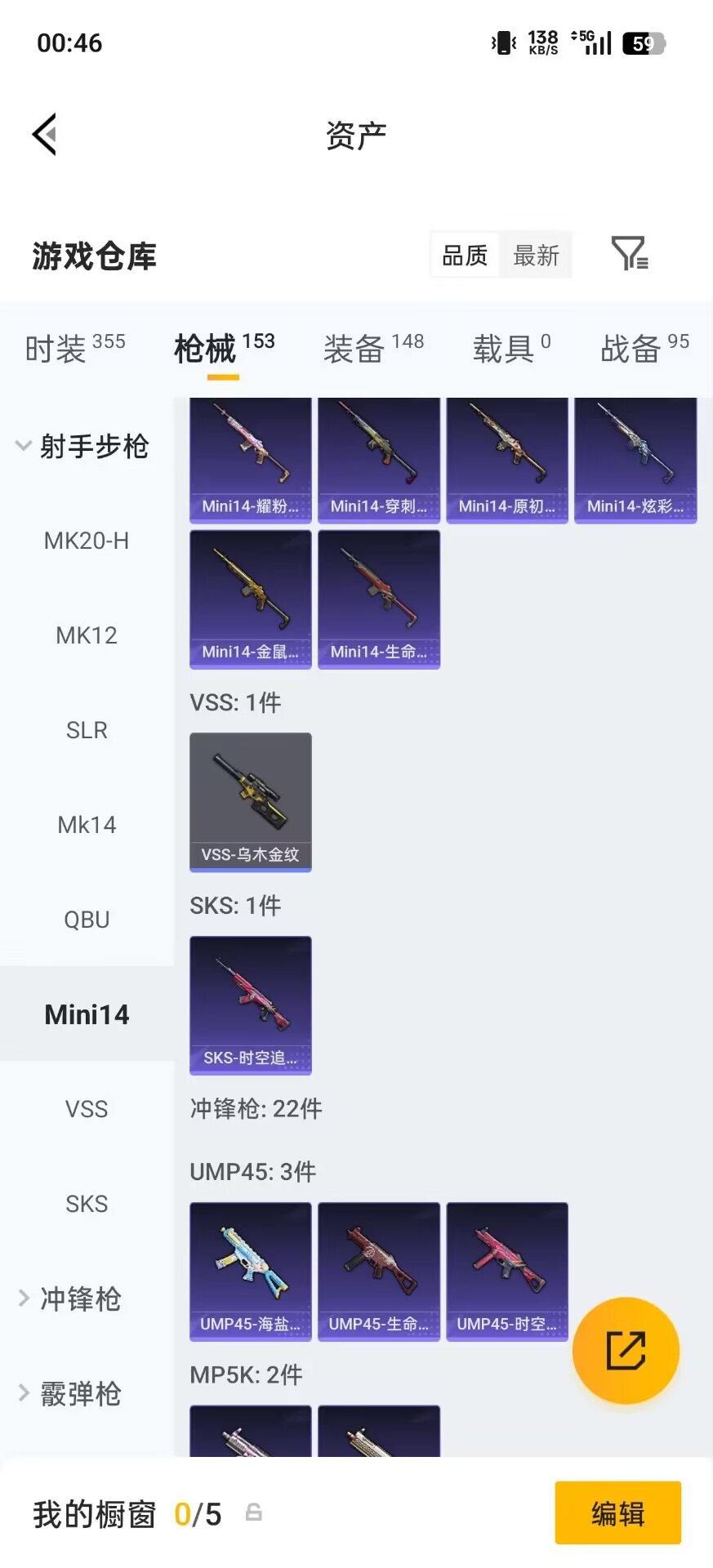
Task: Switch to the 装备 tab
Action: [x=373, y=349]
